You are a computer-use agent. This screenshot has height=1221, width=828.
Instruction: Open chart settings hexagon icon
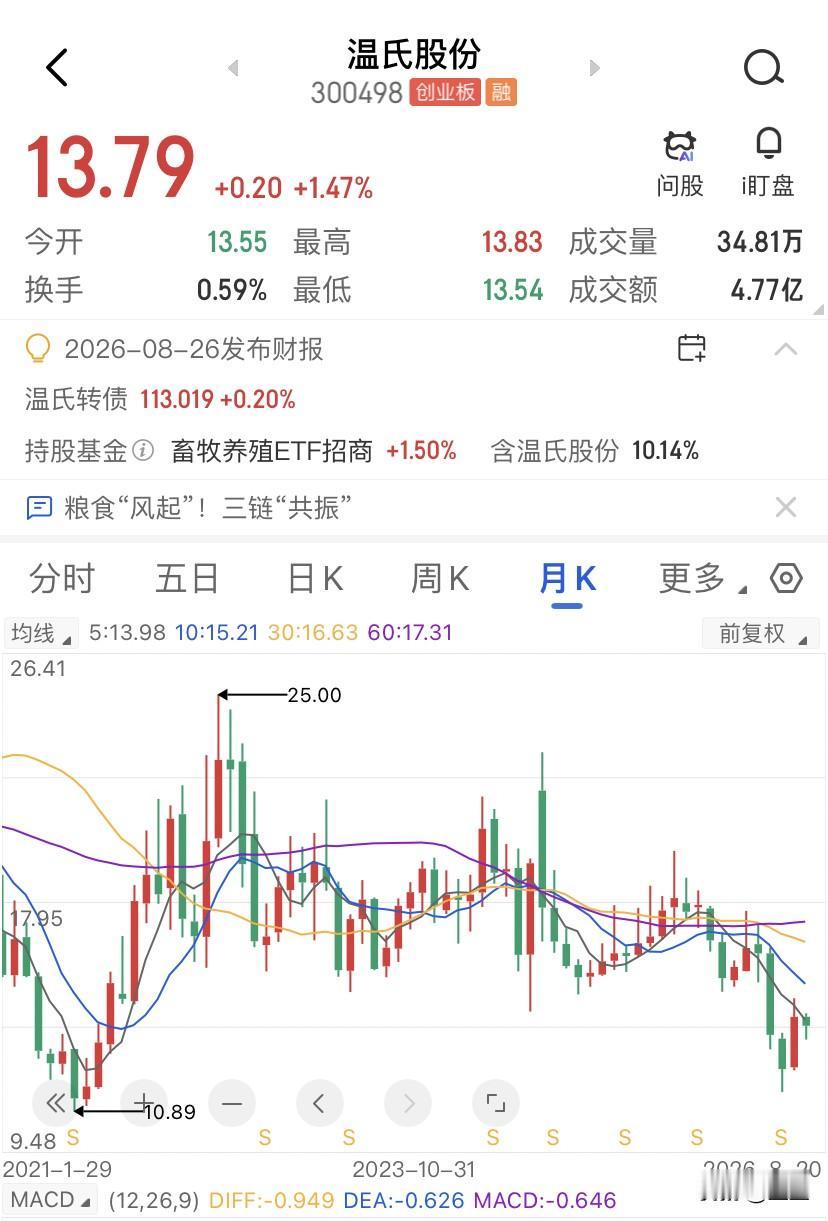(787, 578)
